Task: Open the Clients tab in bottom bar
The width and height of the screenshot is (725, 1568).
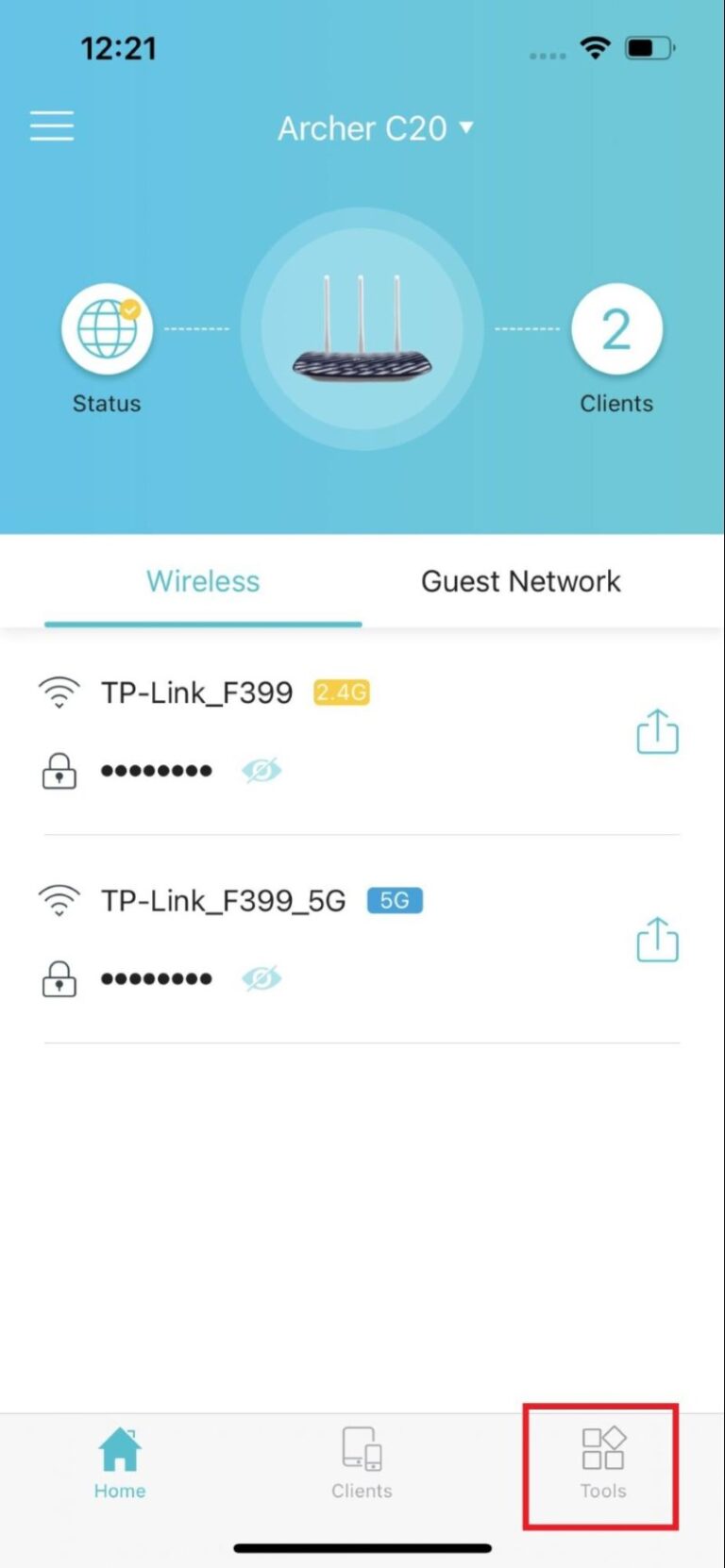Action: click(362, 1463)
